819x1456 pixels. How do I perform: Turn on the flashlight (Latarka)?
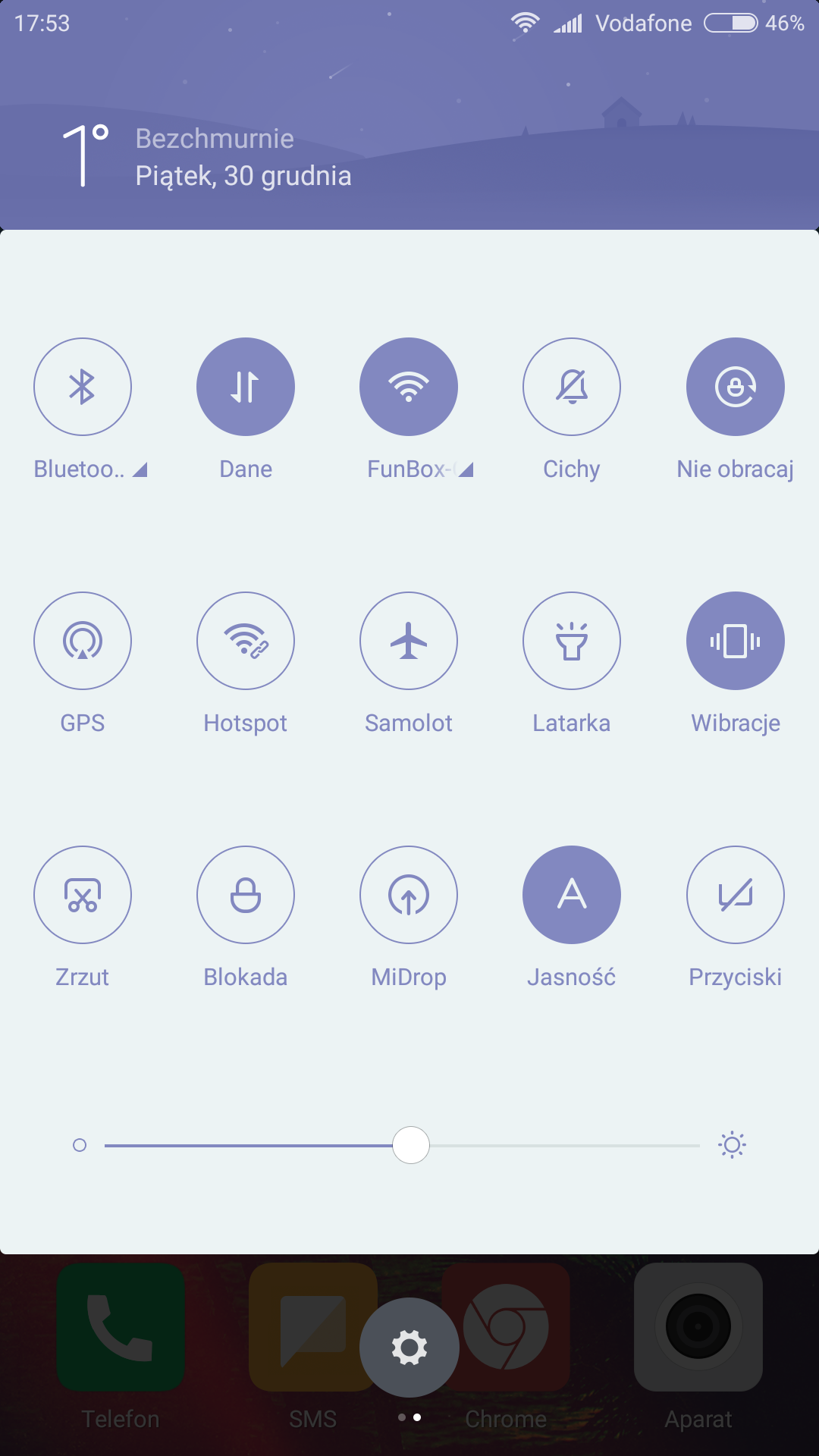pos(572,641)
